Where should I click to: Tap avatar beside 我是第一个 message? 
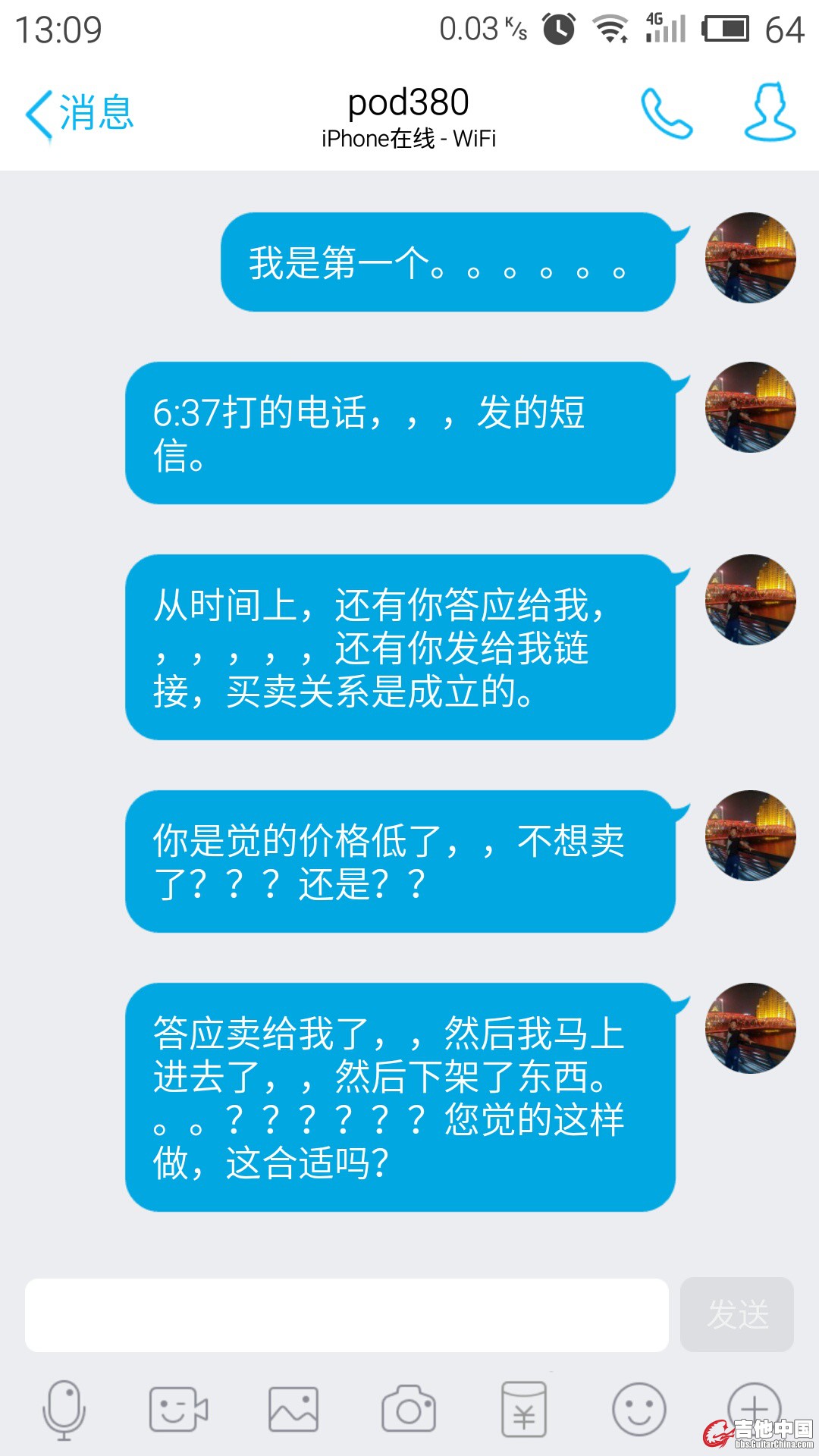point(750,258)
